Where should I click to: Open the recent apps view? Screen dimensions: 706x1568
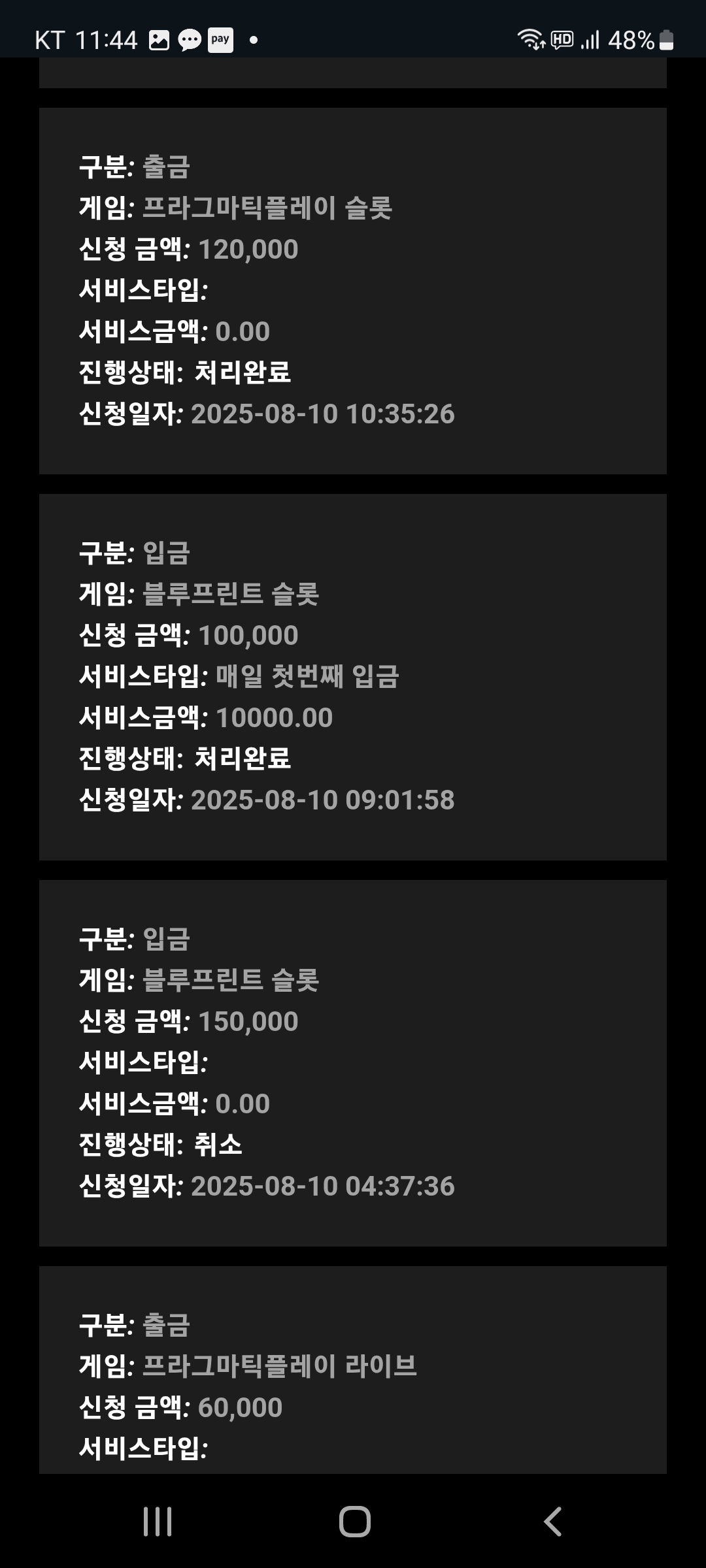[x=158, y=1522]
